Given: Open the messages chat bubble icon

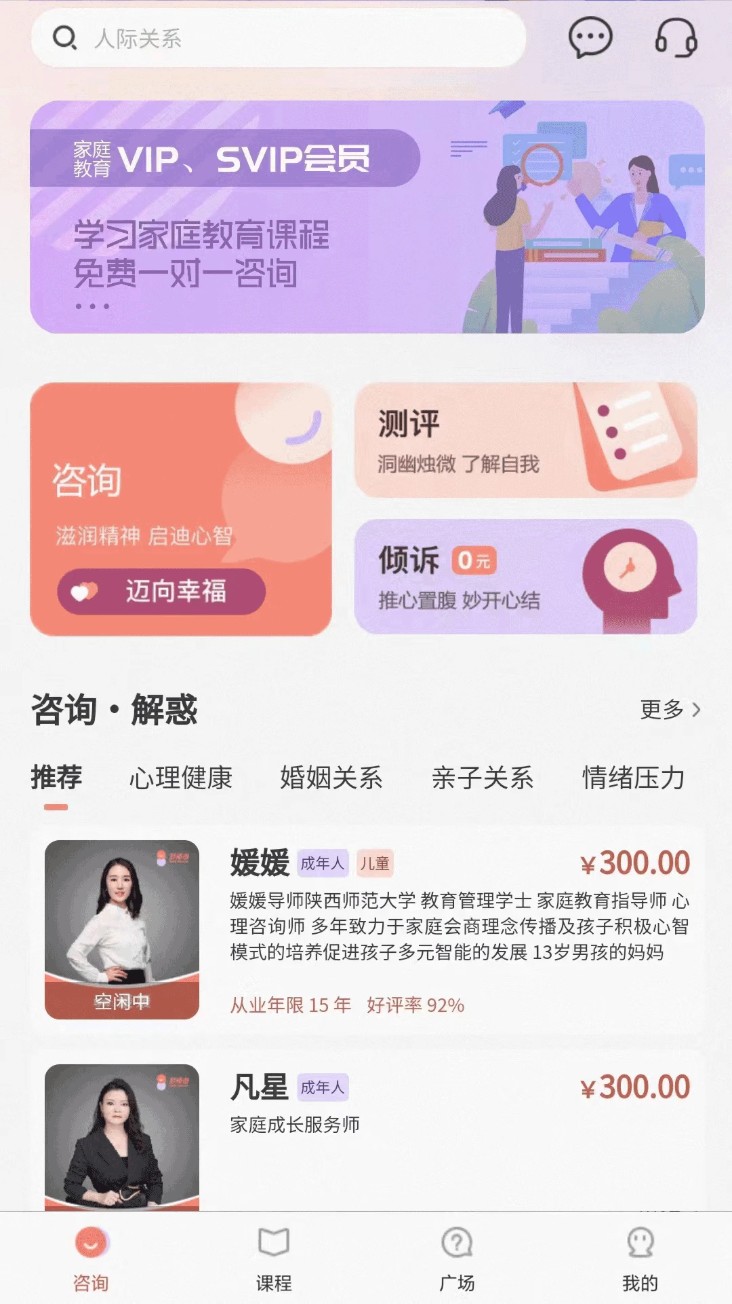Looking at the screenshot, I should click(x=590, y=38).
